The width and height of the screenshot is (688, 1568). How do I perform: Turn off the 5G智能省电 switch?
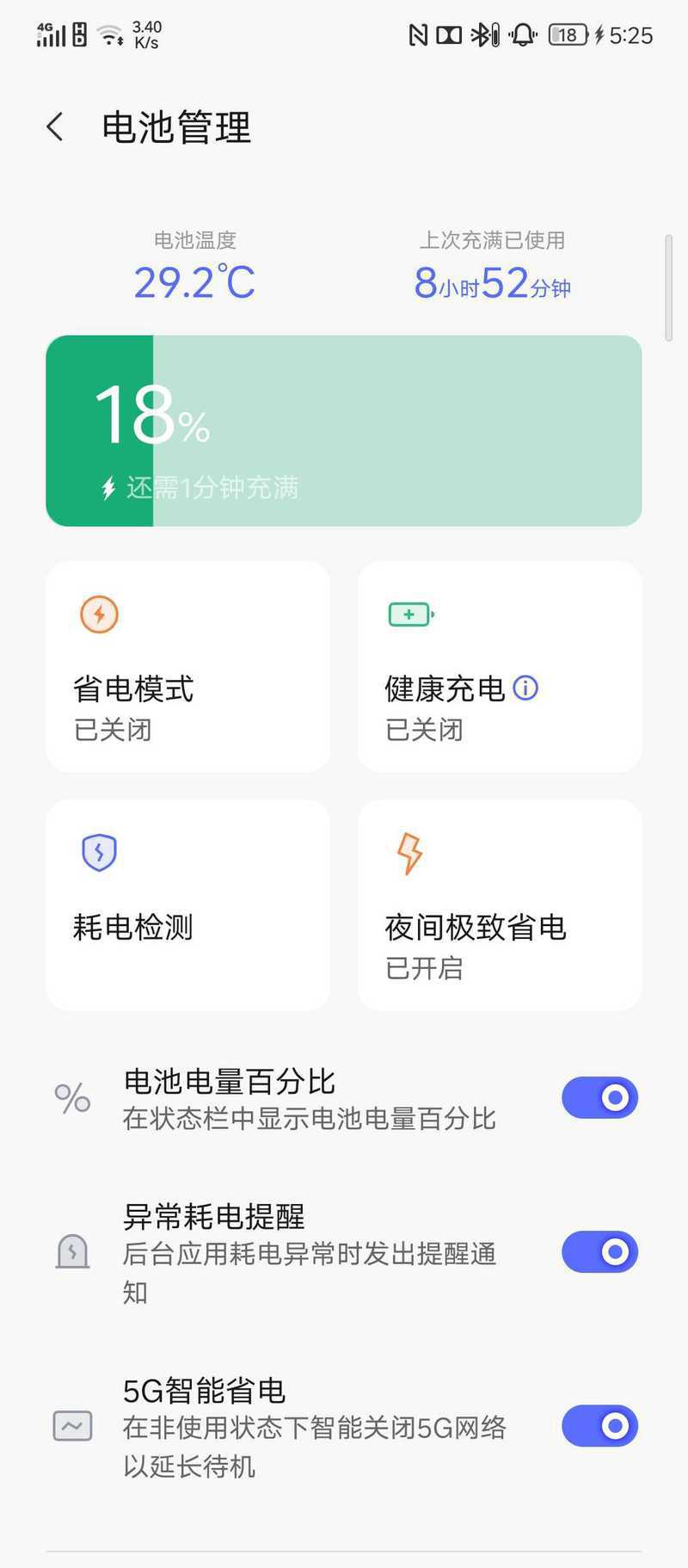tap(599, 1426)
